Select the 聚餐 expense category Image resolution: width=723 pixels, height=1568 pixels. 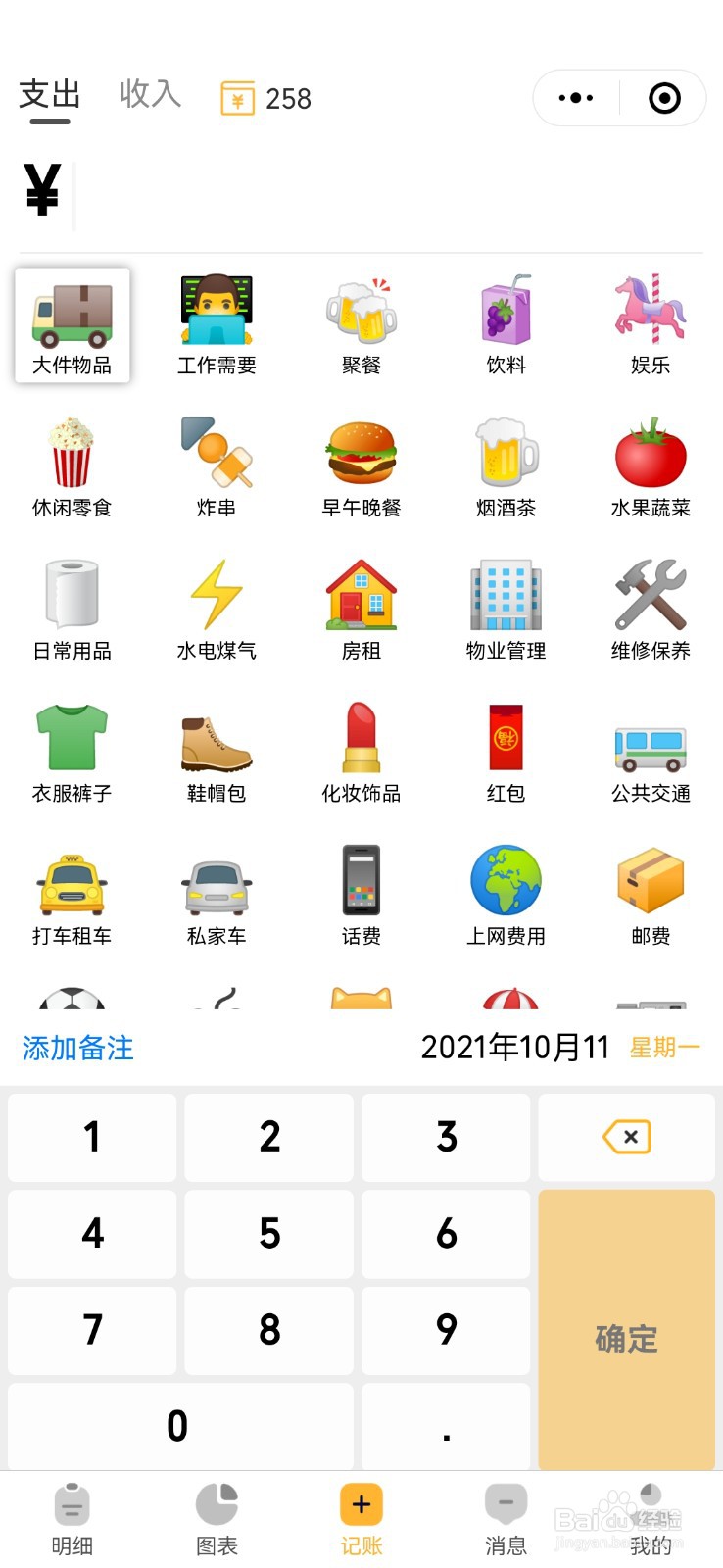(x=361, y=323)
